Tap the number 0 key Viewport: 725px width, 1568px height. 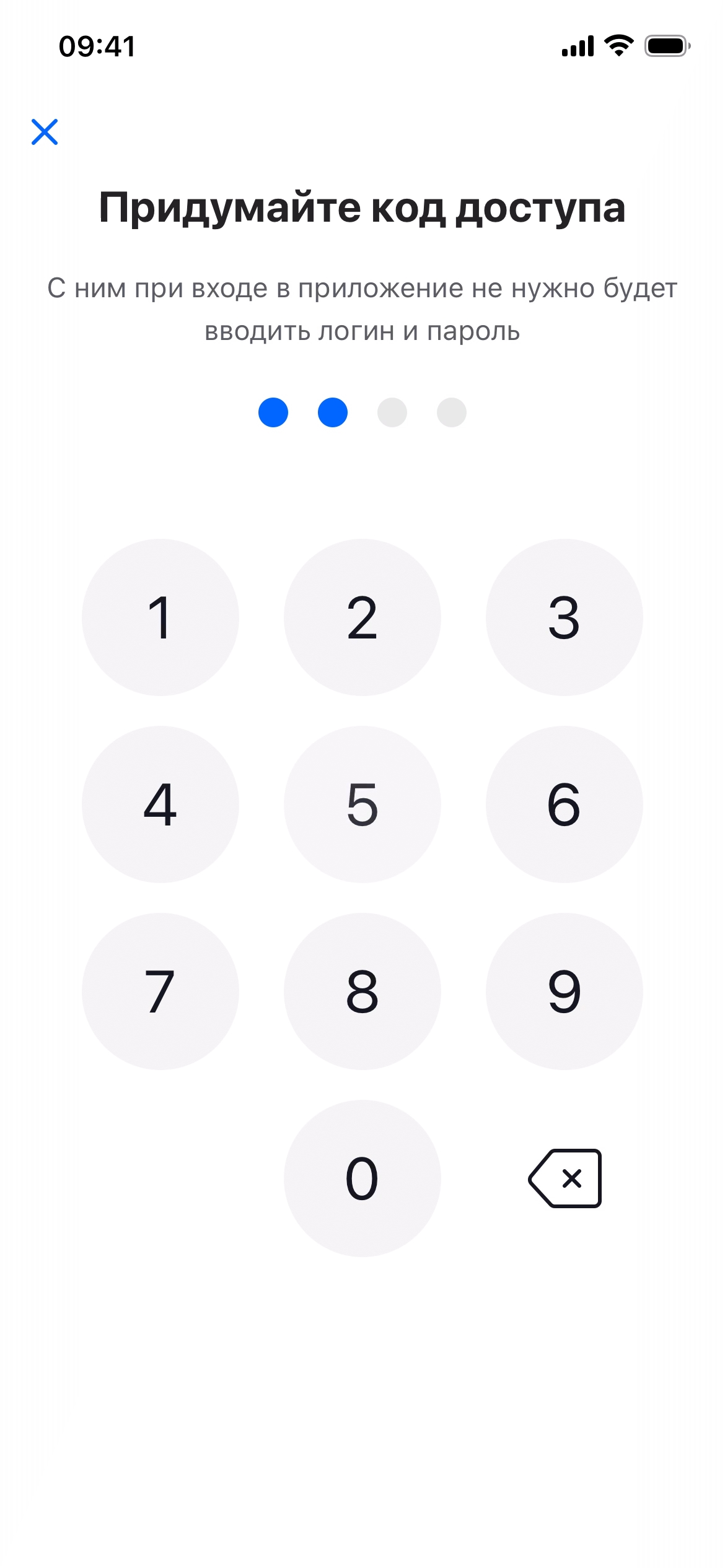coord(362,1178)
